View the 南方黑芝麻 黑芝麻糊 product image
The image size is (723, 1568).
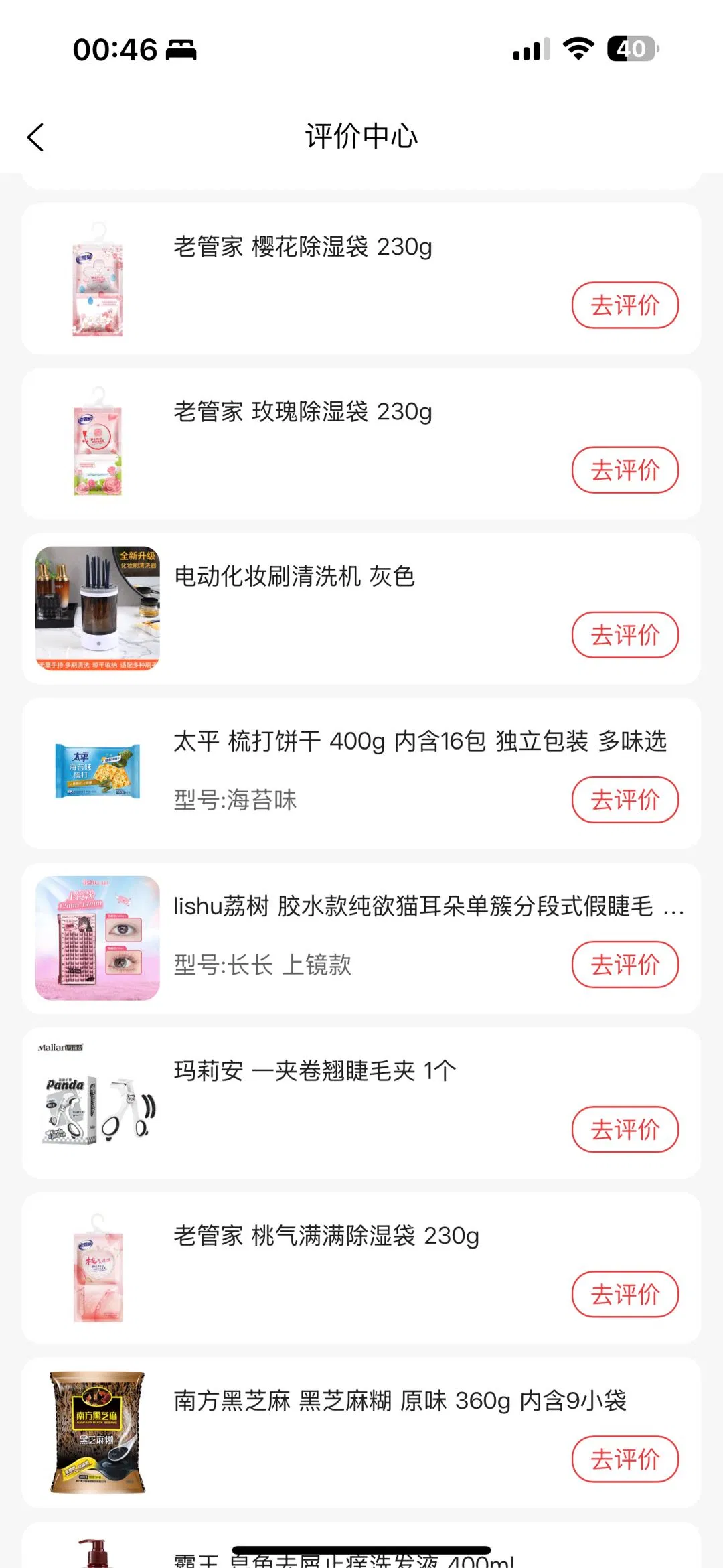pyautogui.click(x=98, y=1432)
